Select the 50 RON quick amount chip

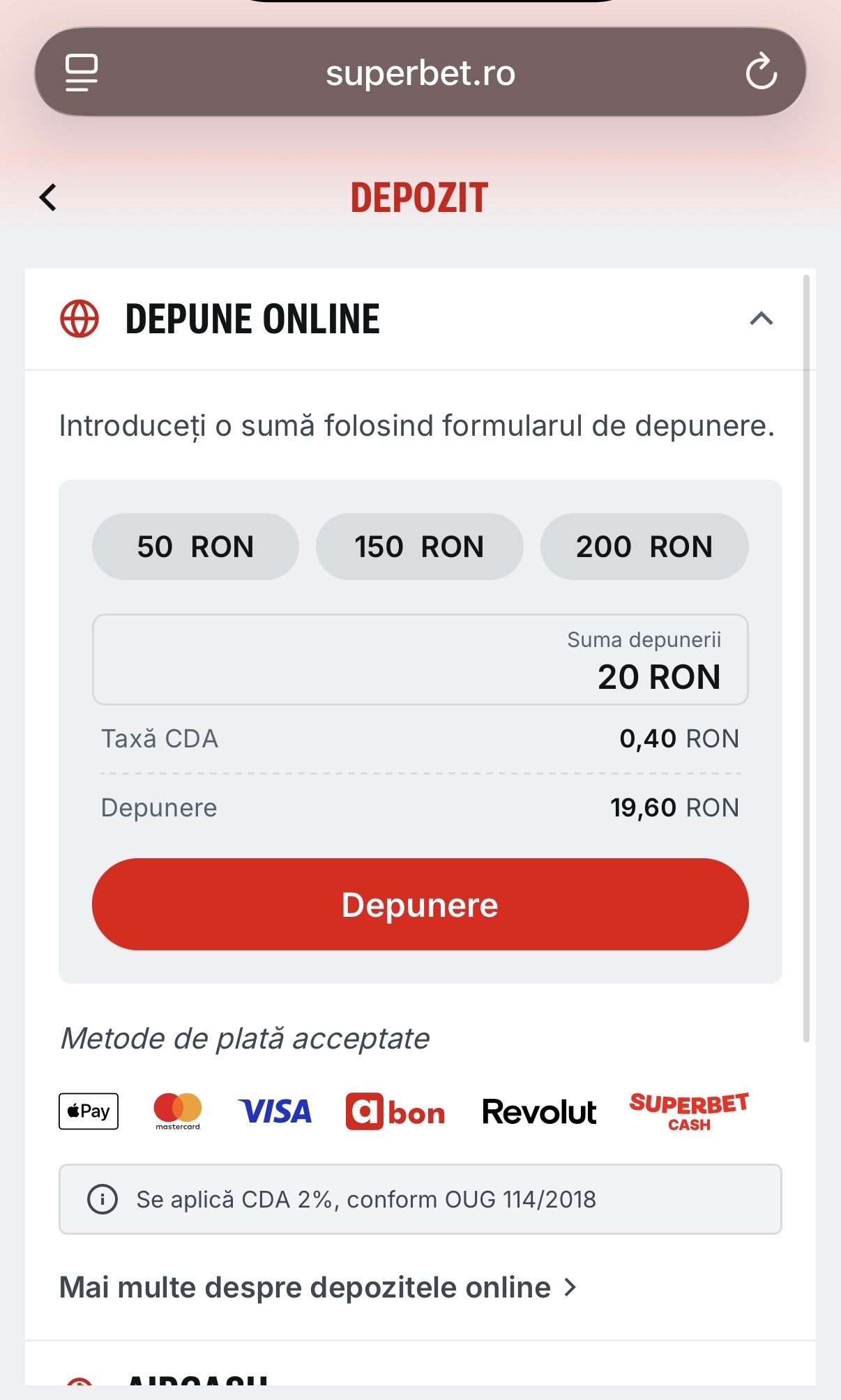195,547
